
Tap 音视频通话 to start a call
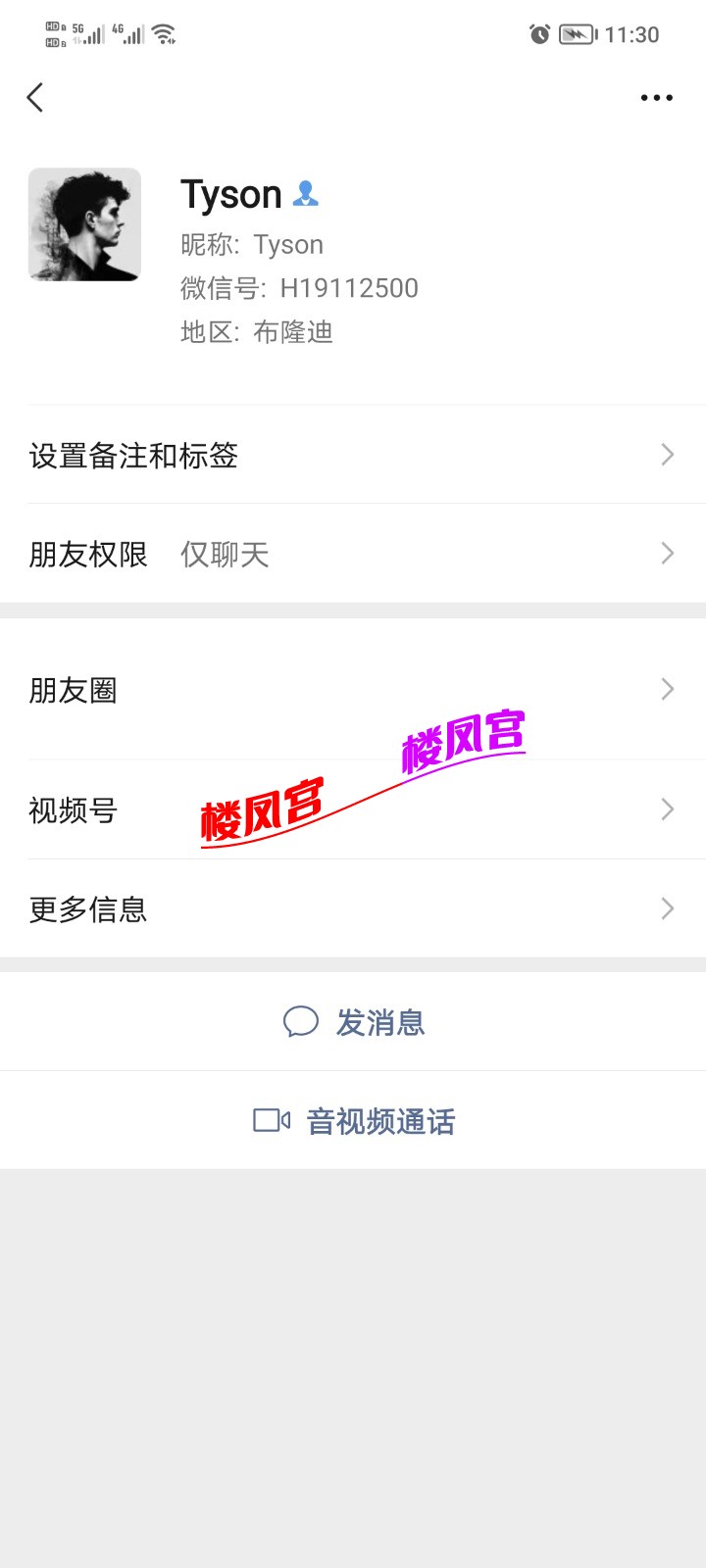[x=379, y=1120]
